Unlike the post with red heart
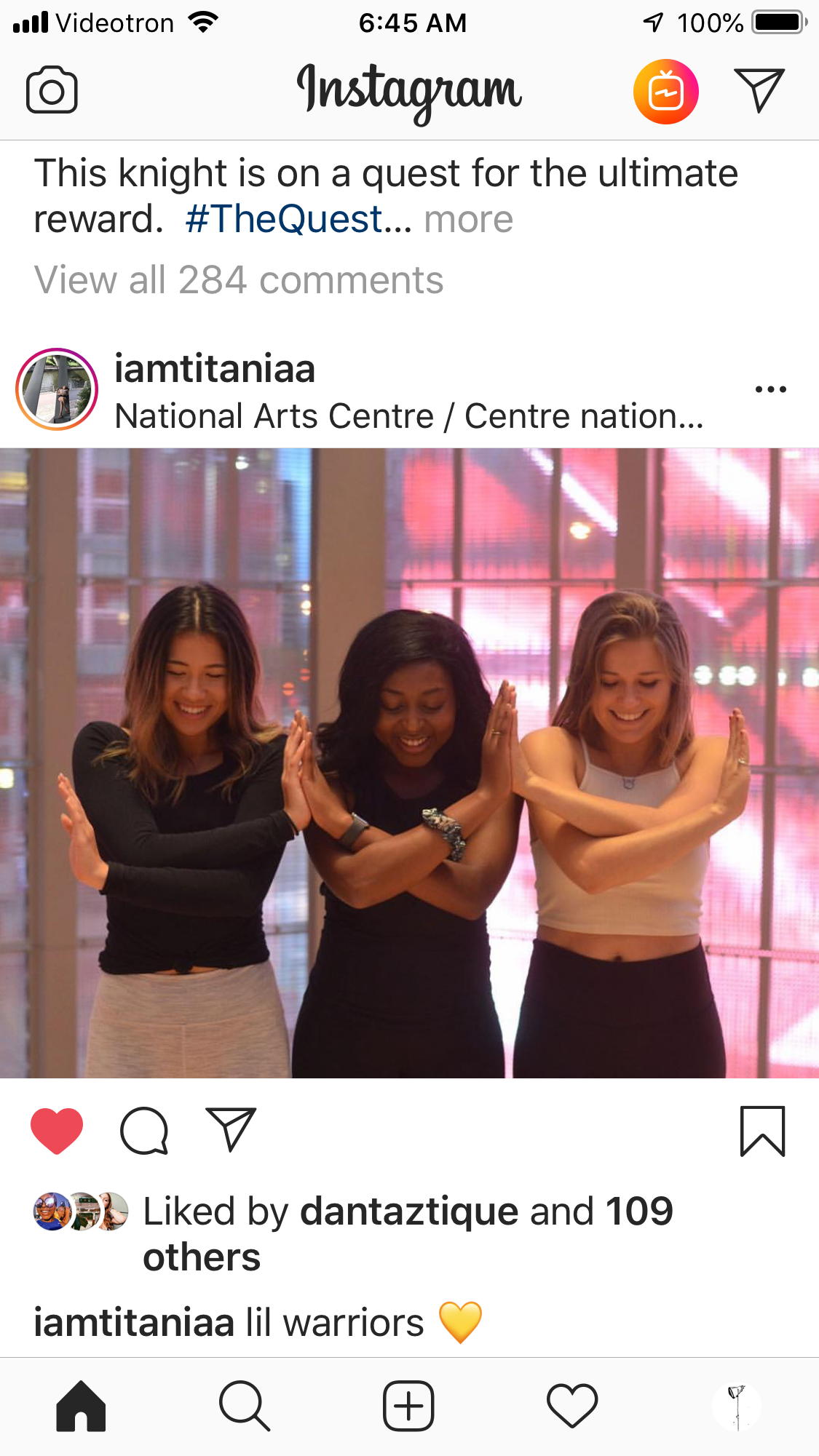The image size is (819, 1456). (x=57, y=1131)
